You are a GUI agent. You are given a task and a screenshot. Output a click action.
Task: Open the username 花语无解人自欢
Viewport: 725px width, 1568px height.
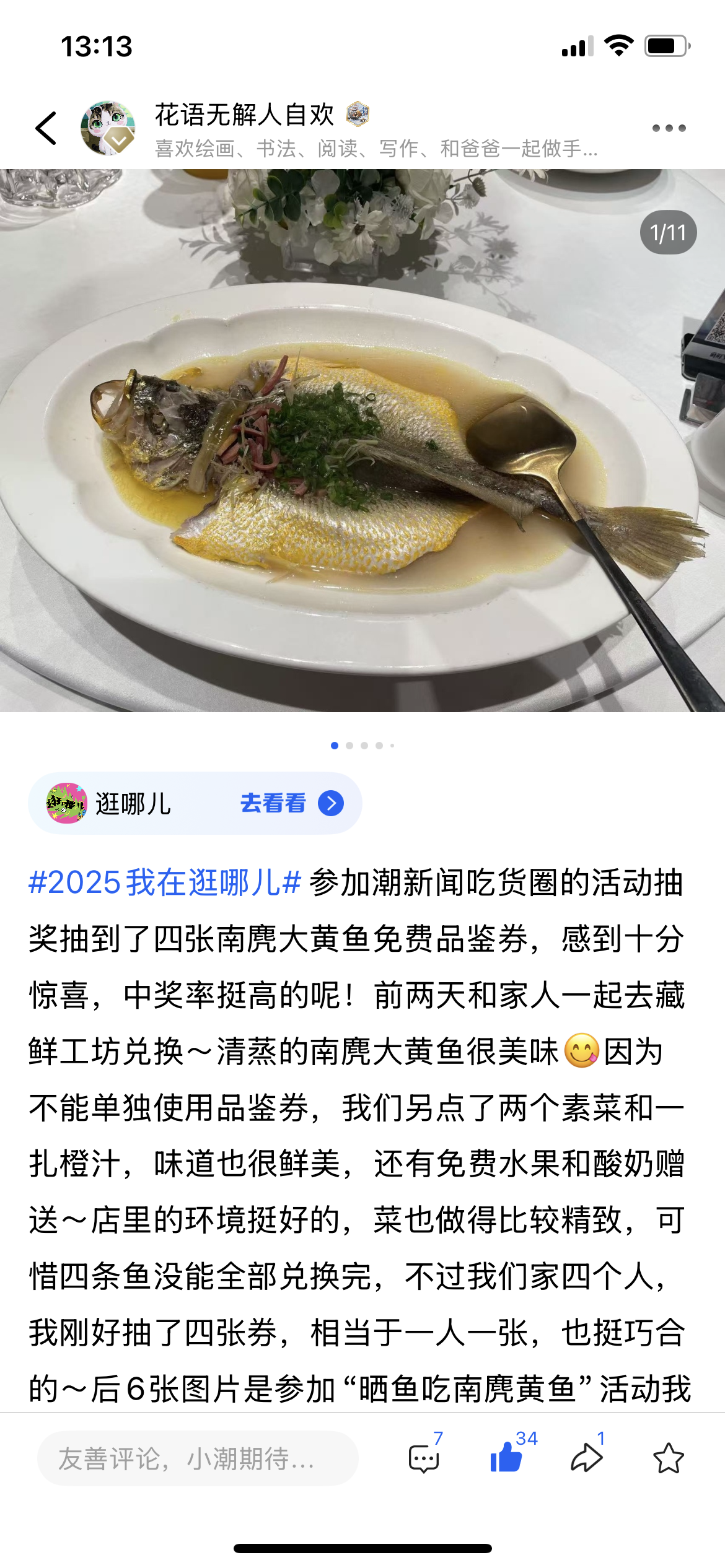(x=244, y=115)
